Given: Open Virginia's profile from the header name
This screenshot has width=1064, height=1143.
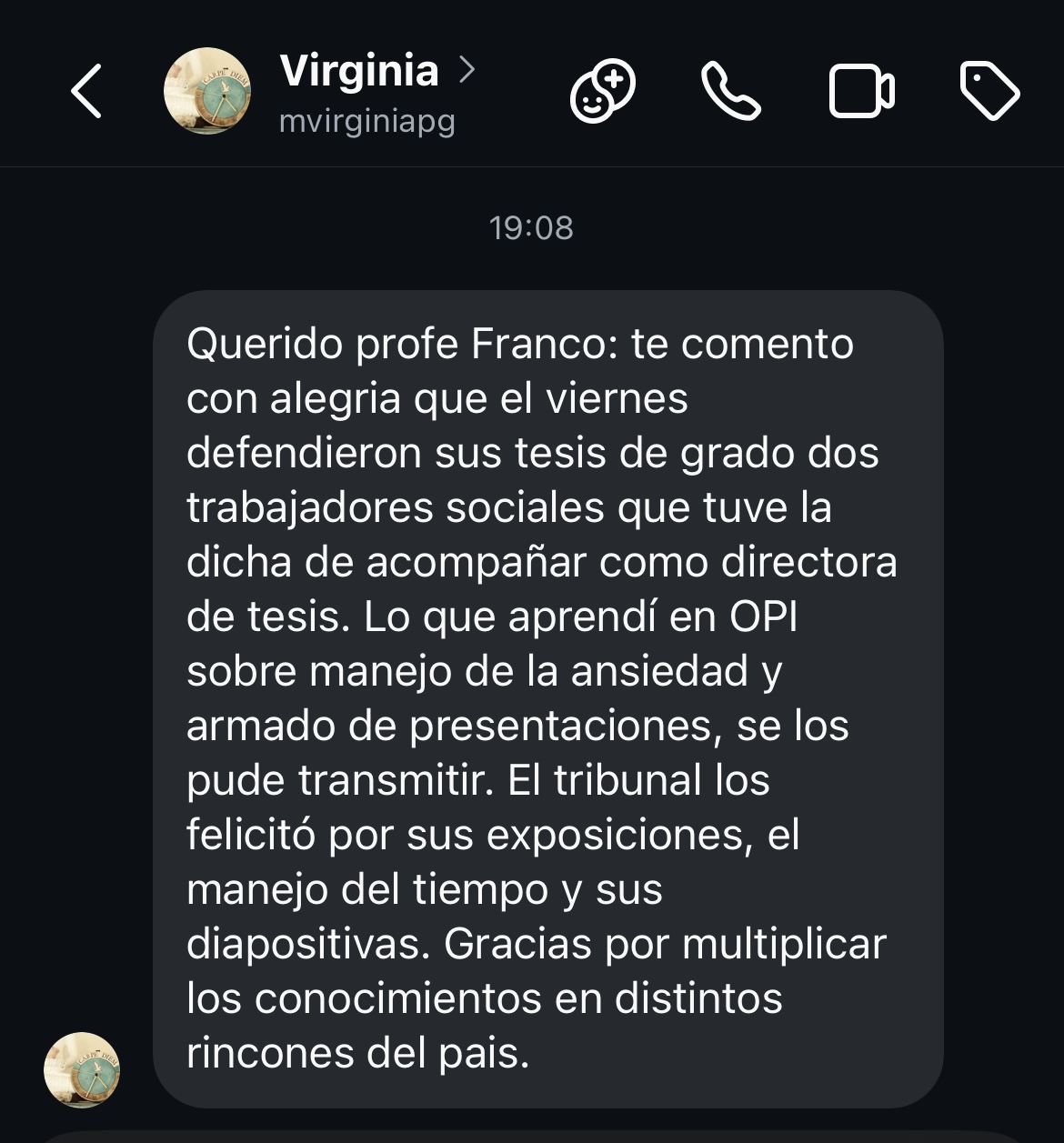Looking at the screenshot, I should [359, 71].
